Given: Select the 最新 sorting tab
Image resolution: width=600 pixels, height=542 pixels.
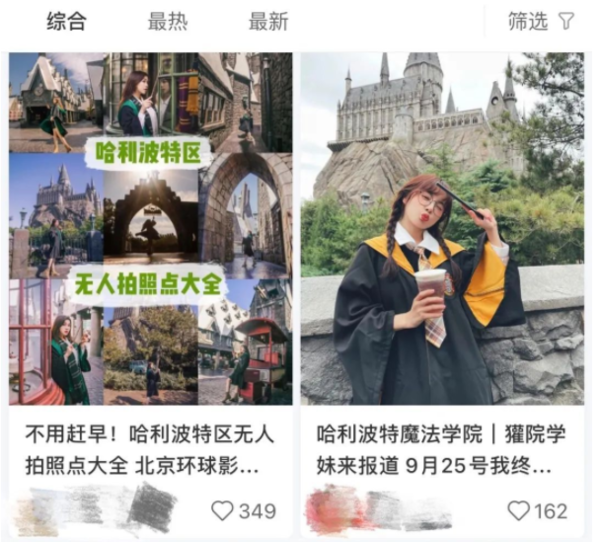Looking at the screenshot, I should pyautogui.click(x=268, y=22).
